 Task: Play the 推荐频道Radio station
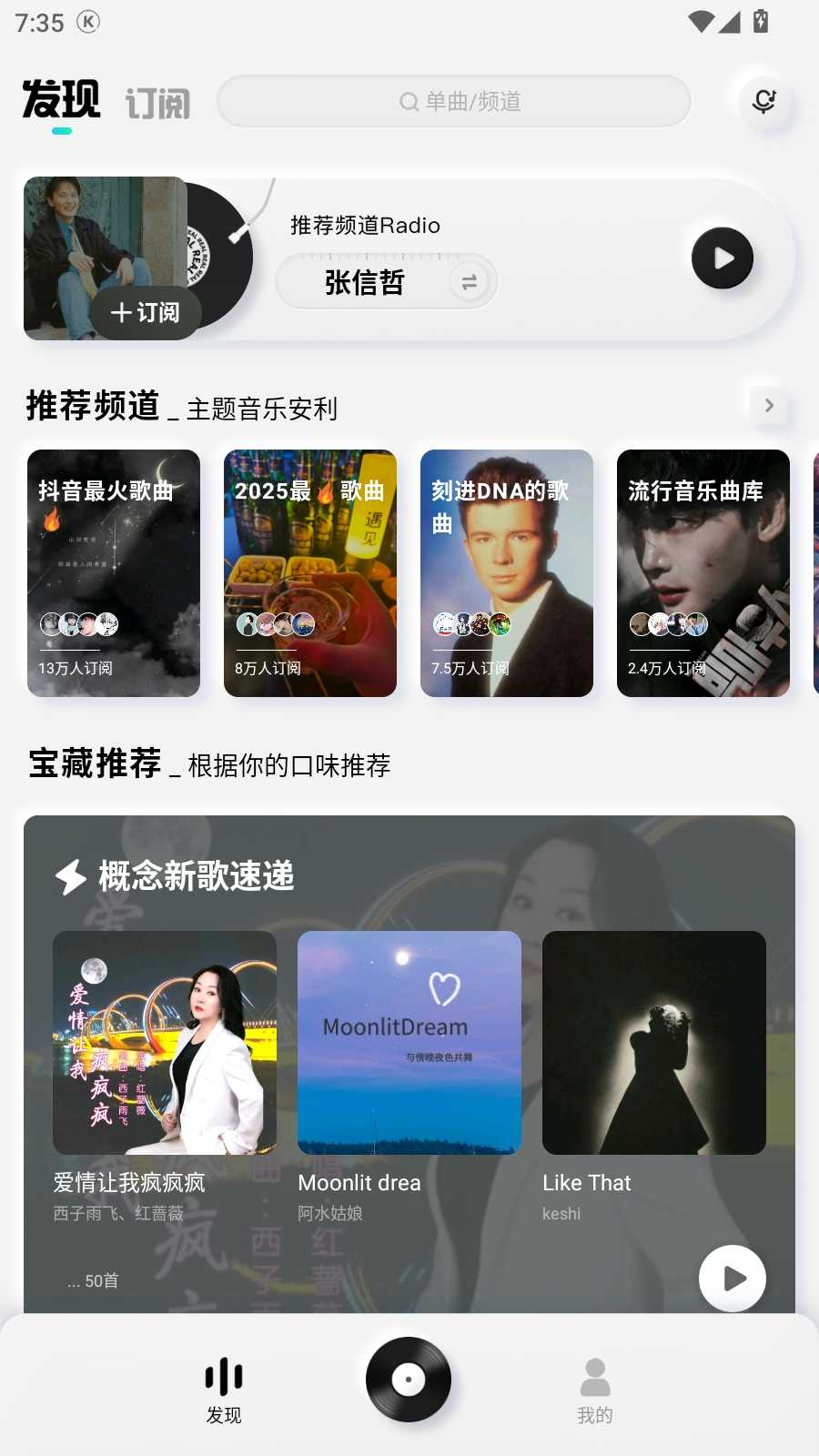tap(723, 258)
